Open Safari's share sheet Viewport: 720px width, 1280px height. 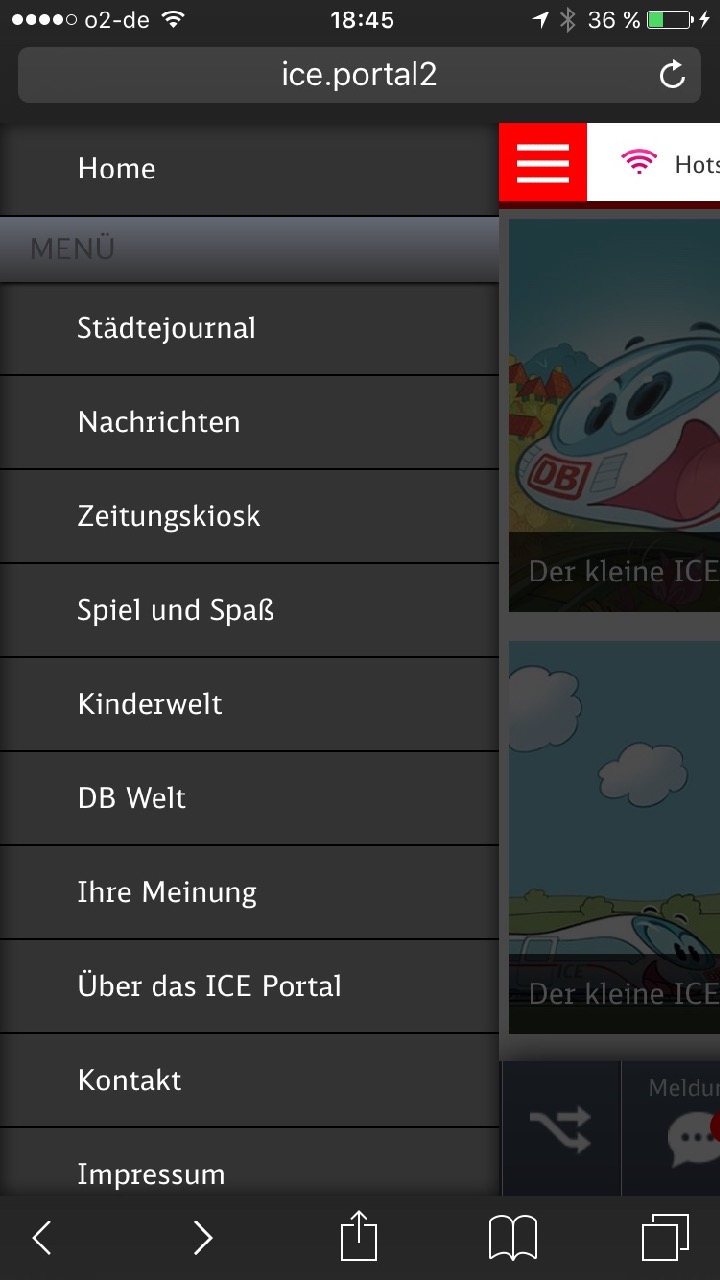pyautogui.click(x=359, y=1238)
